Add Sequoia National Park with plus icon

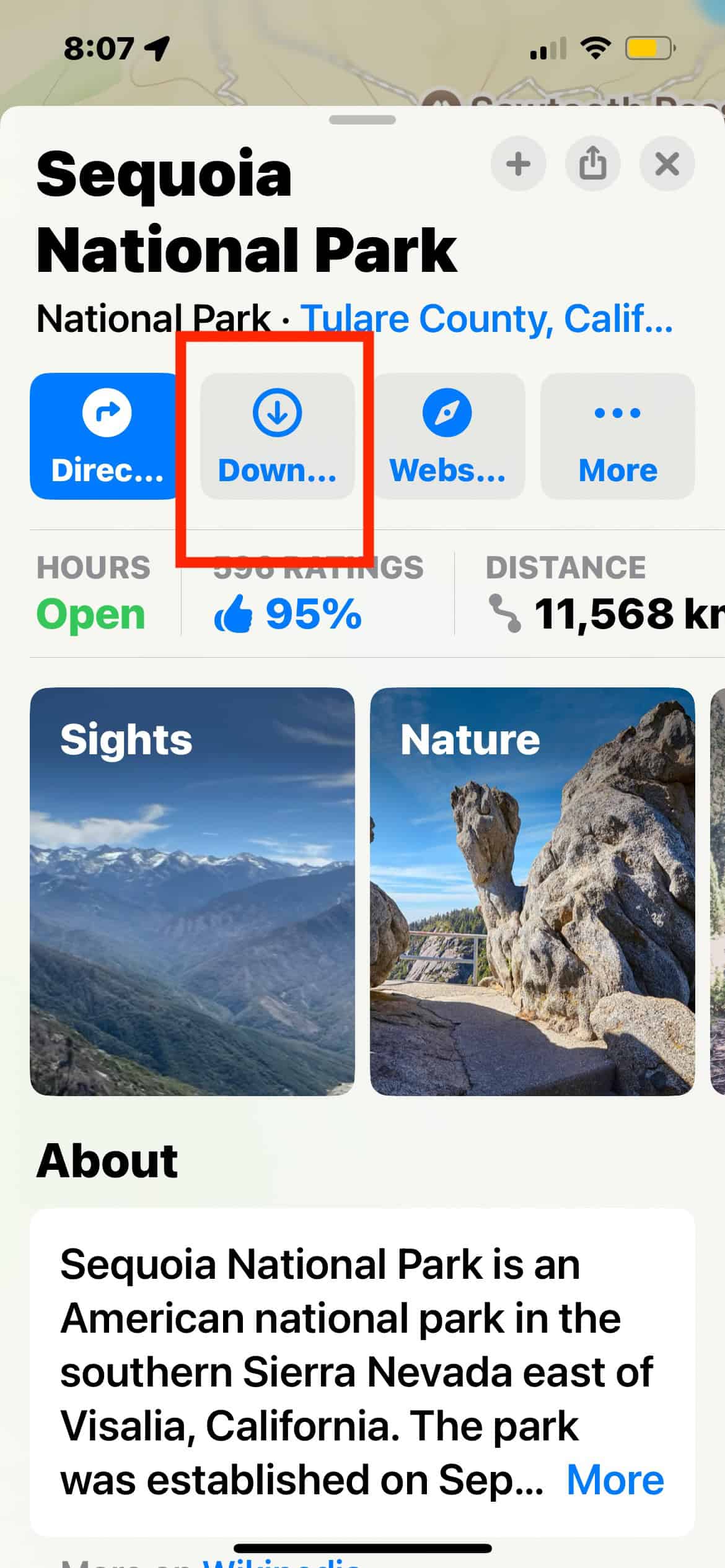click(518, 164)
